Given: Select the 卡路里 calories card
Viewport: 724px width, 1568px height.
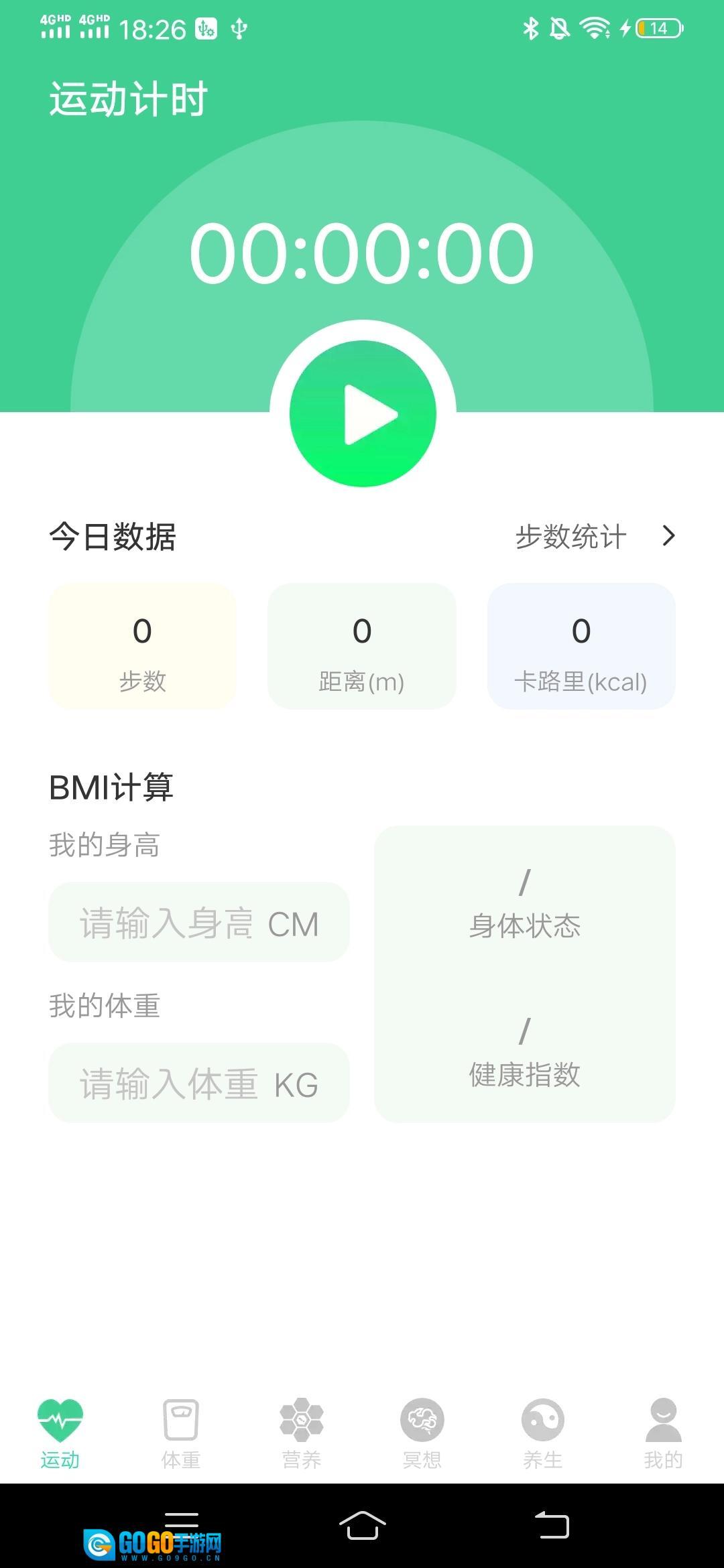Looking at the screenshot, I should [x=581, y=645].
